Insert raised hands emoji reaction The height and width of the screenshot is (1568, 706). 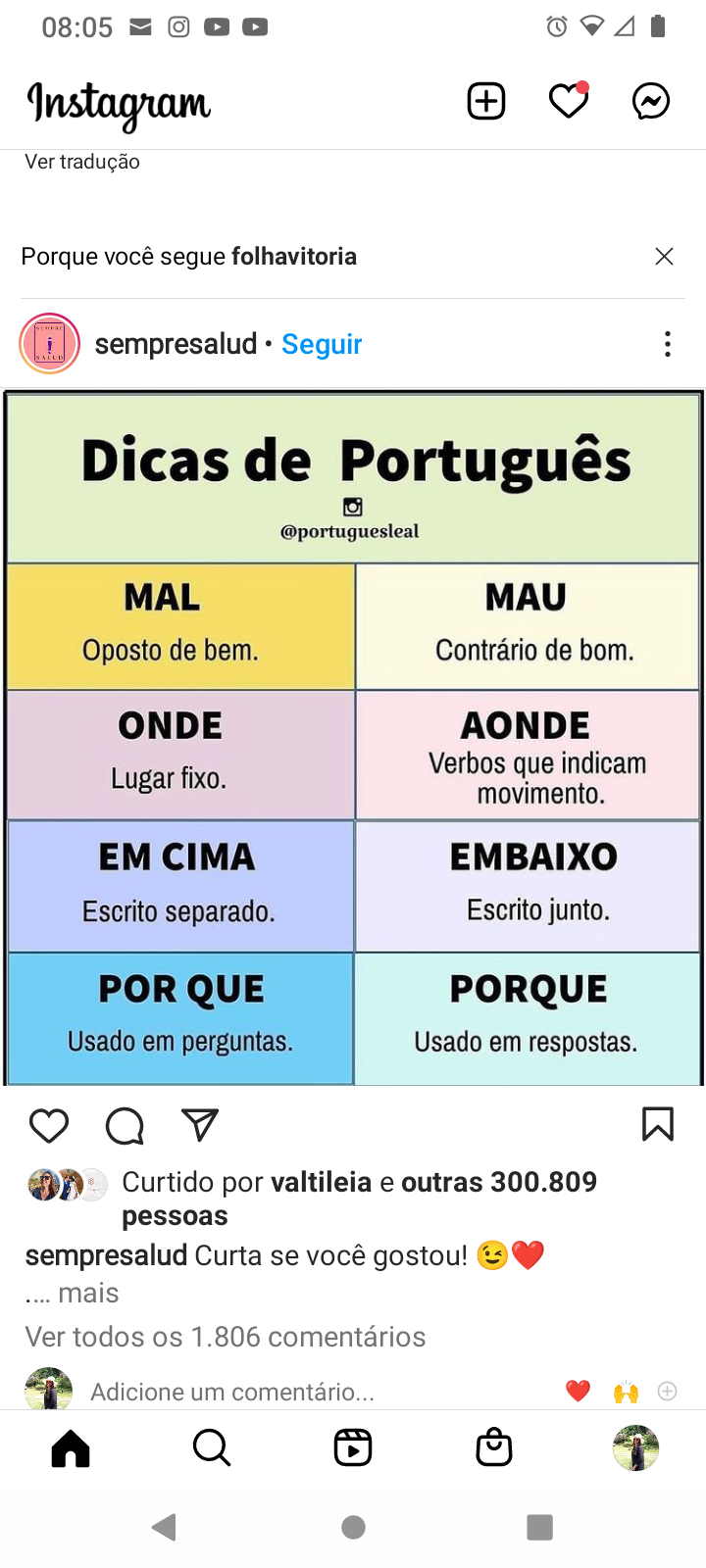click(x=625, y=1390)
